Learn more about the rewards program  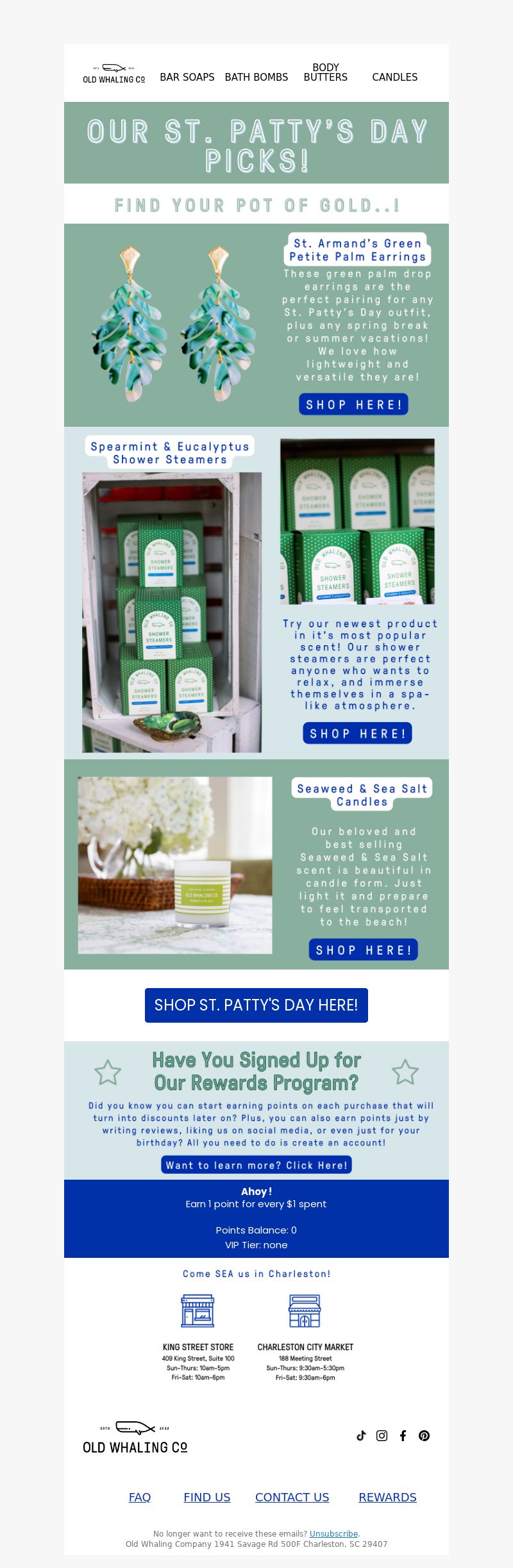(256, 1165)
